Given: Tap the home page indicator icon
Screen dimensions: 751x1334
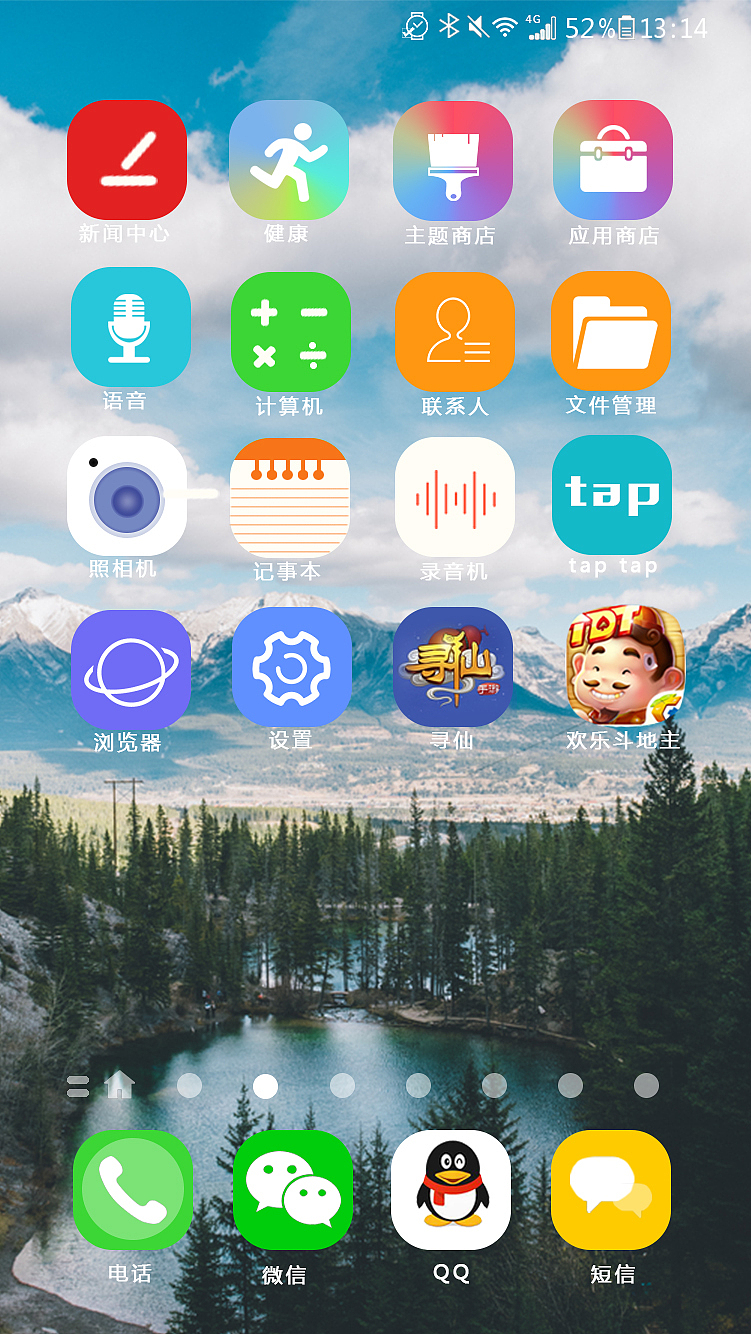Looking at the screenshot, I should 119,1085.
